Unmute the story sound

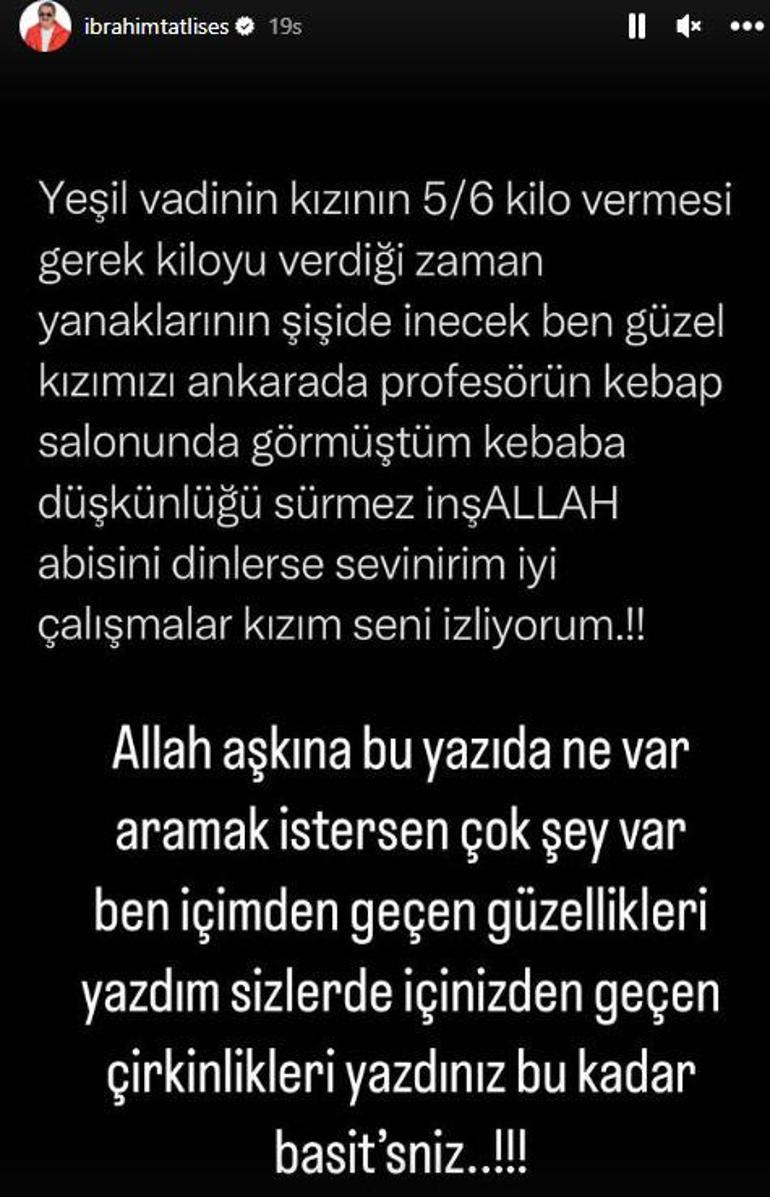[689, 27]
